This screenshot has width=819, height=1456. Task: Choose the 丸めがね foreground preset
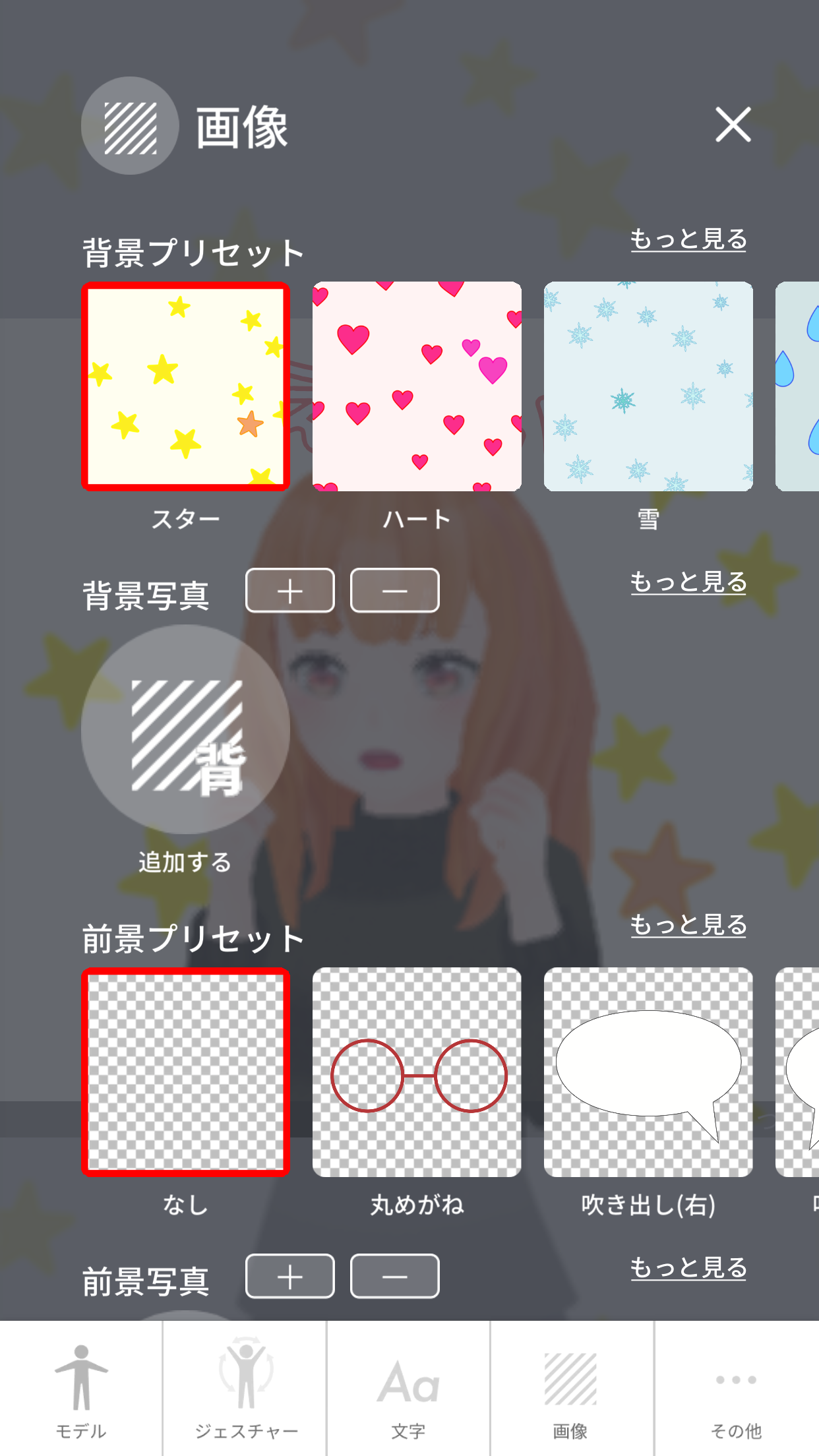(x=417, y=1073)
